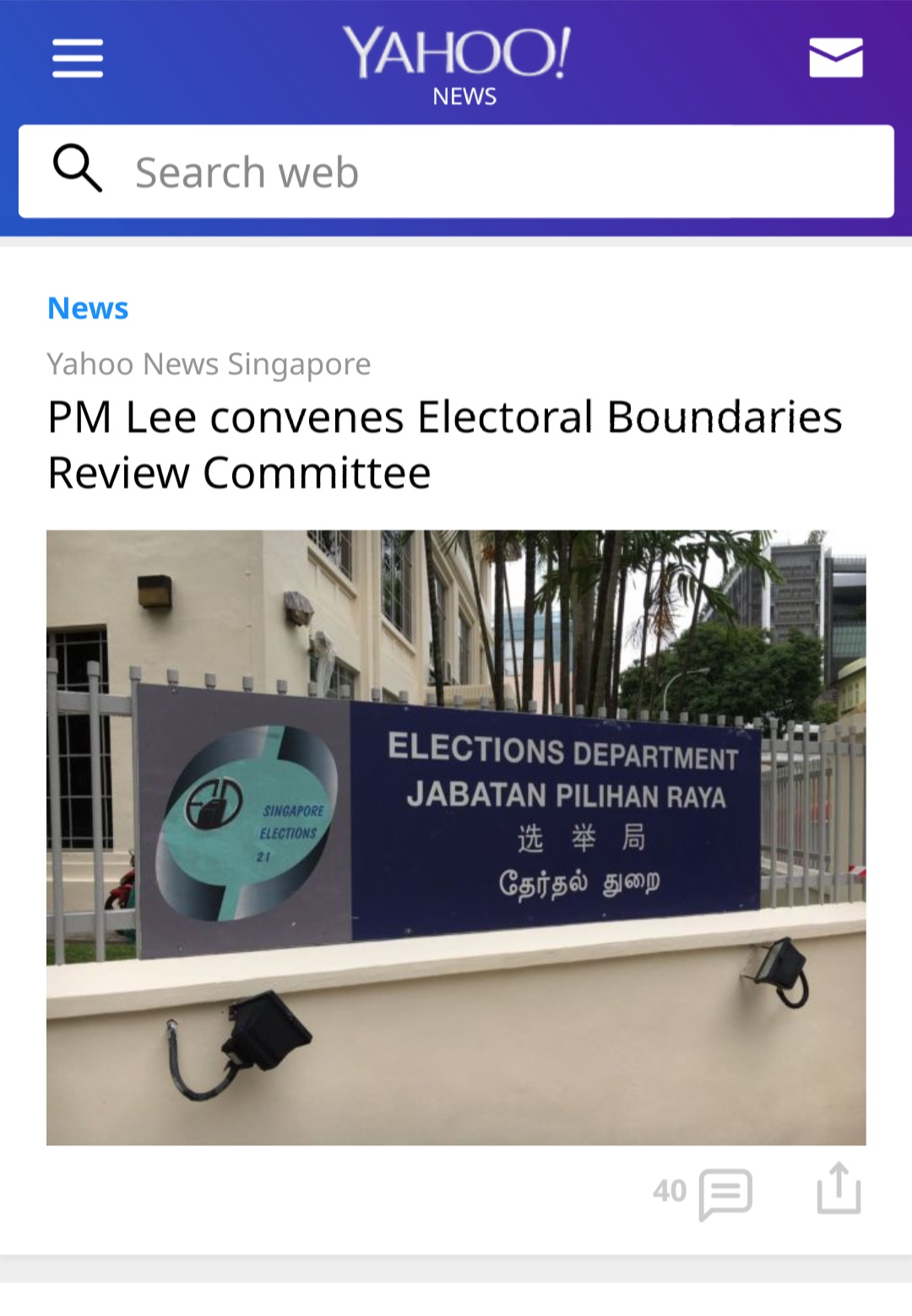
Task: Share the Electoral Boundaries article
Action: 839,1189
